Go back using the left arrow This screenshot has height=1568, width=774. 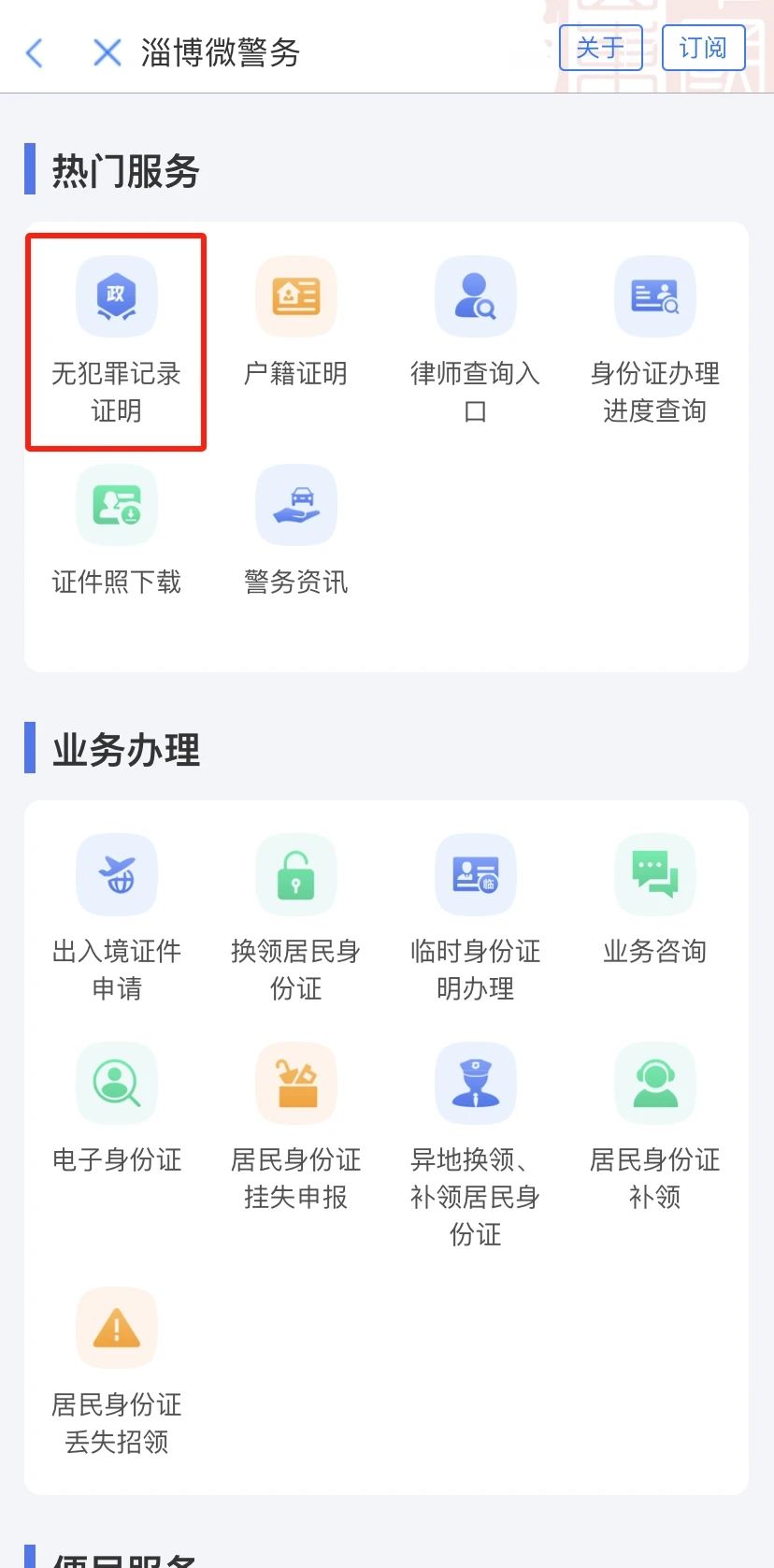click(x=35, y=52)
